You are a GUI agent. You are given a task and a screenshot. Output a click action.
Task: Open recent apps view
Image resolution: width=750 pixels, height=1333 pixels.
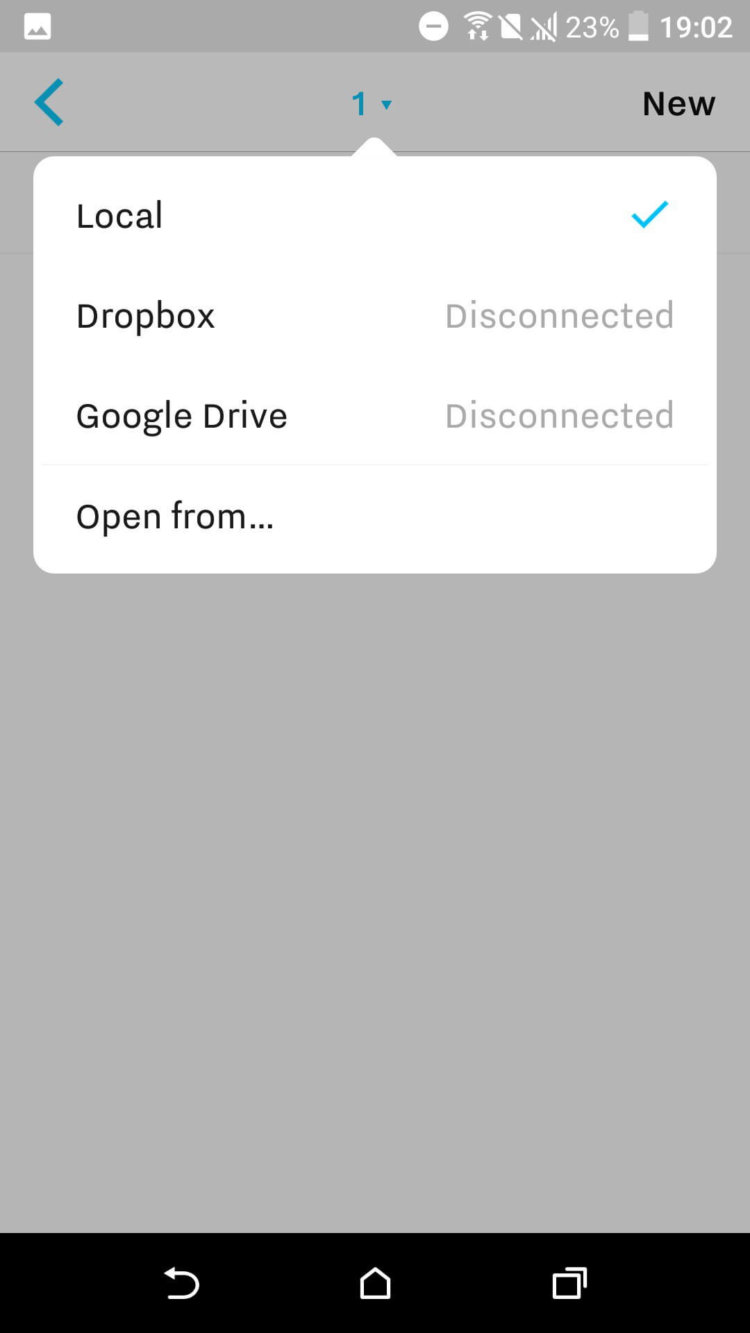(569, 1282)
